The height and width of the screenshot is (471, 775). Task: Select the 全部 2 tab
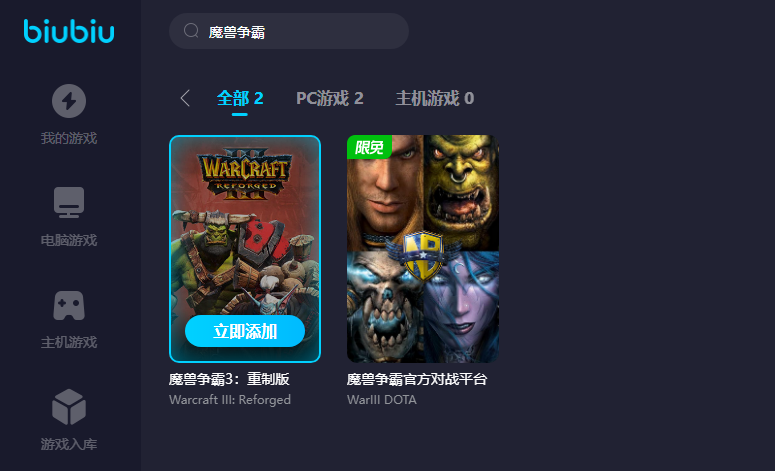(240, 98)
